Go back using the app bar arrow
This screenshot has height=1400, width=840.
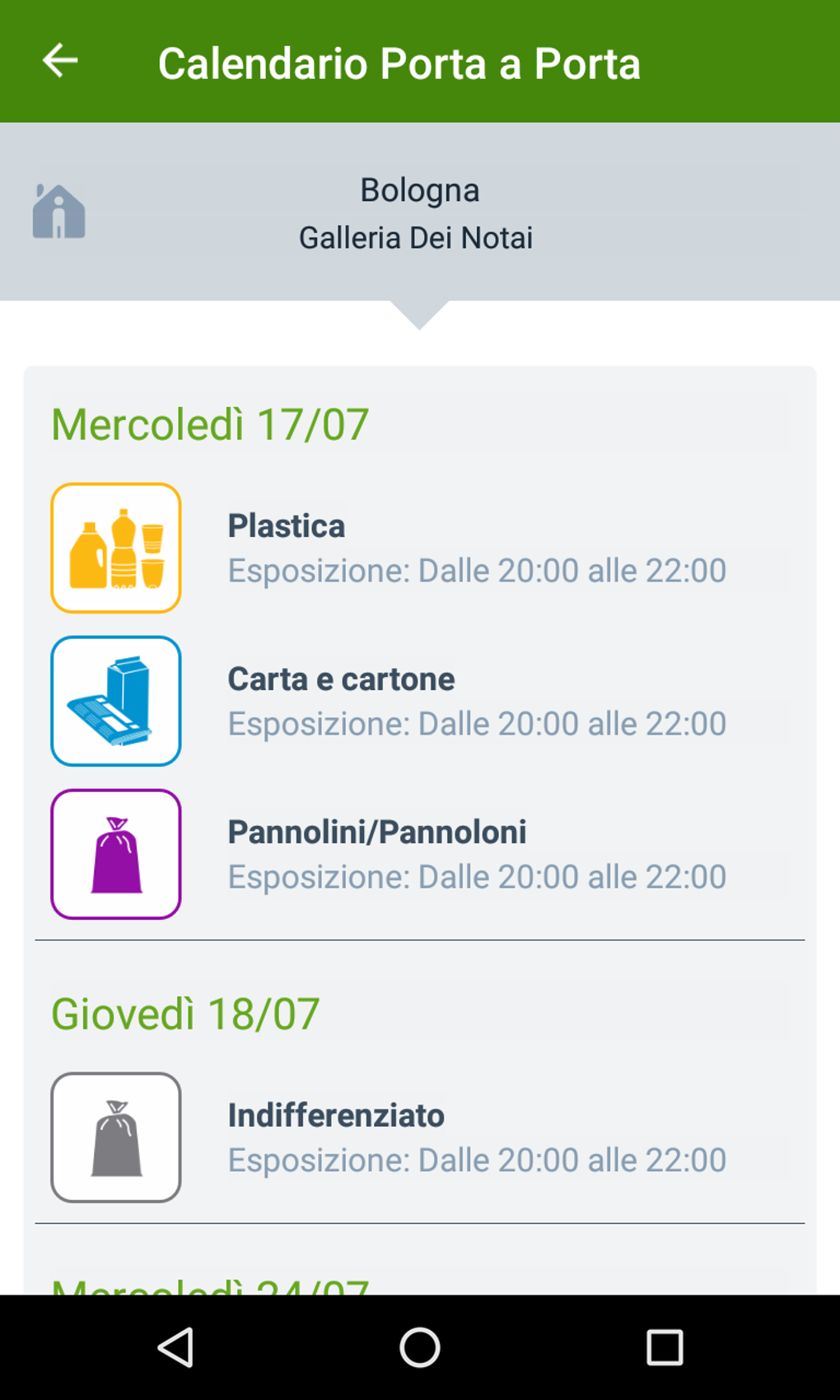click(x=60, y=61)
